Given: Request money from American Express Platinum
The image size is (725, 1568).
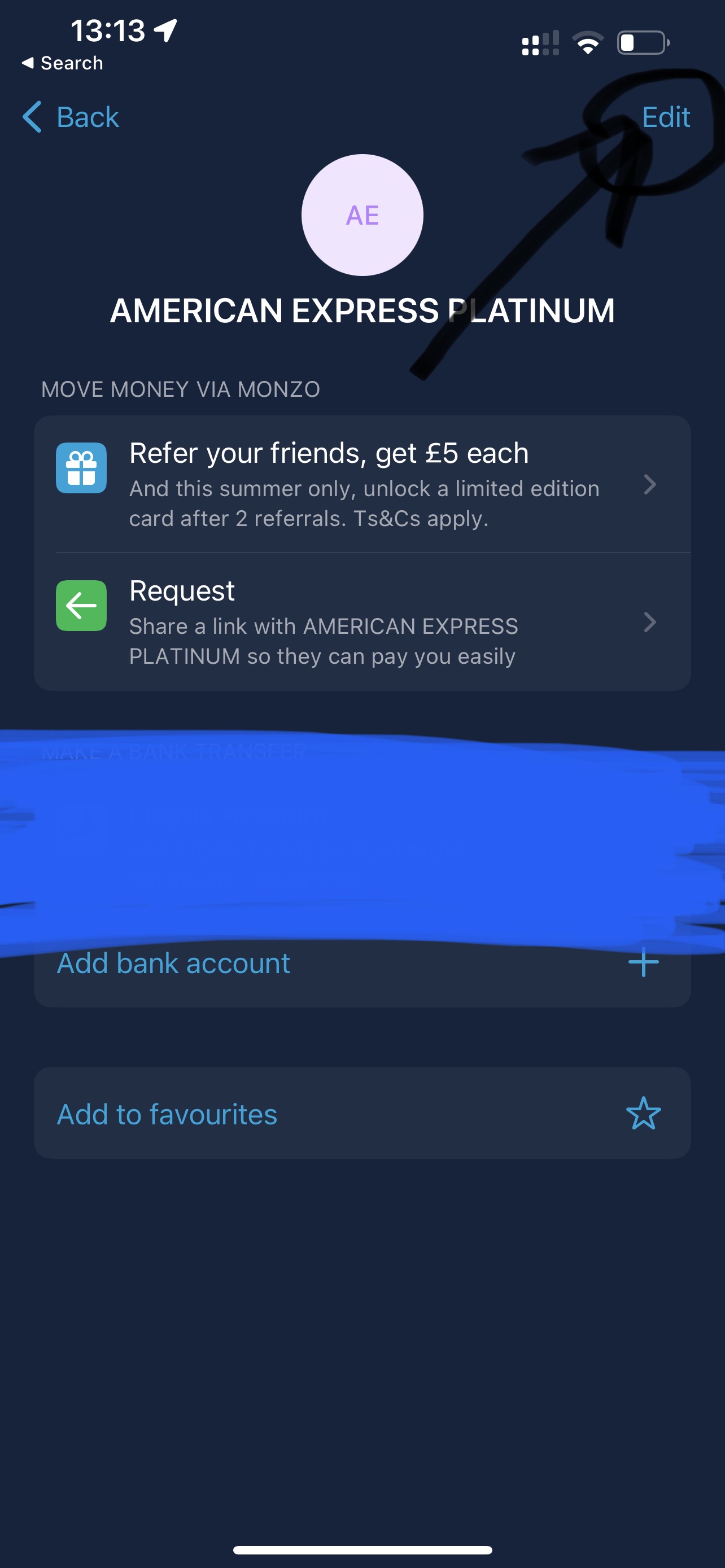Looking at the screenshot, I should 361,622.
